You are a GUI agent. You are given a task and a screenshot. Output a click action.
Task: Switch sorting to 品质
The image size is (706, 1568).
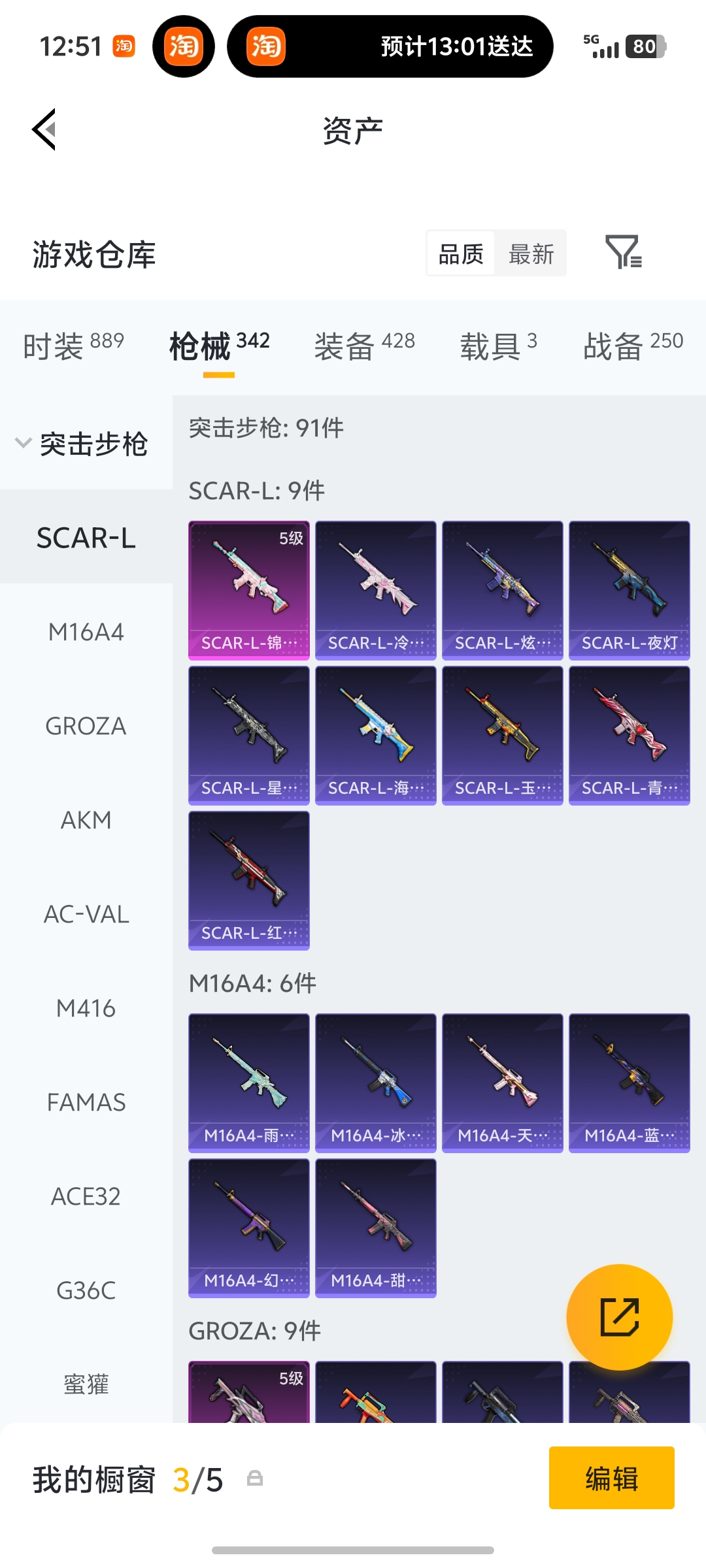(x=460, y=253)
